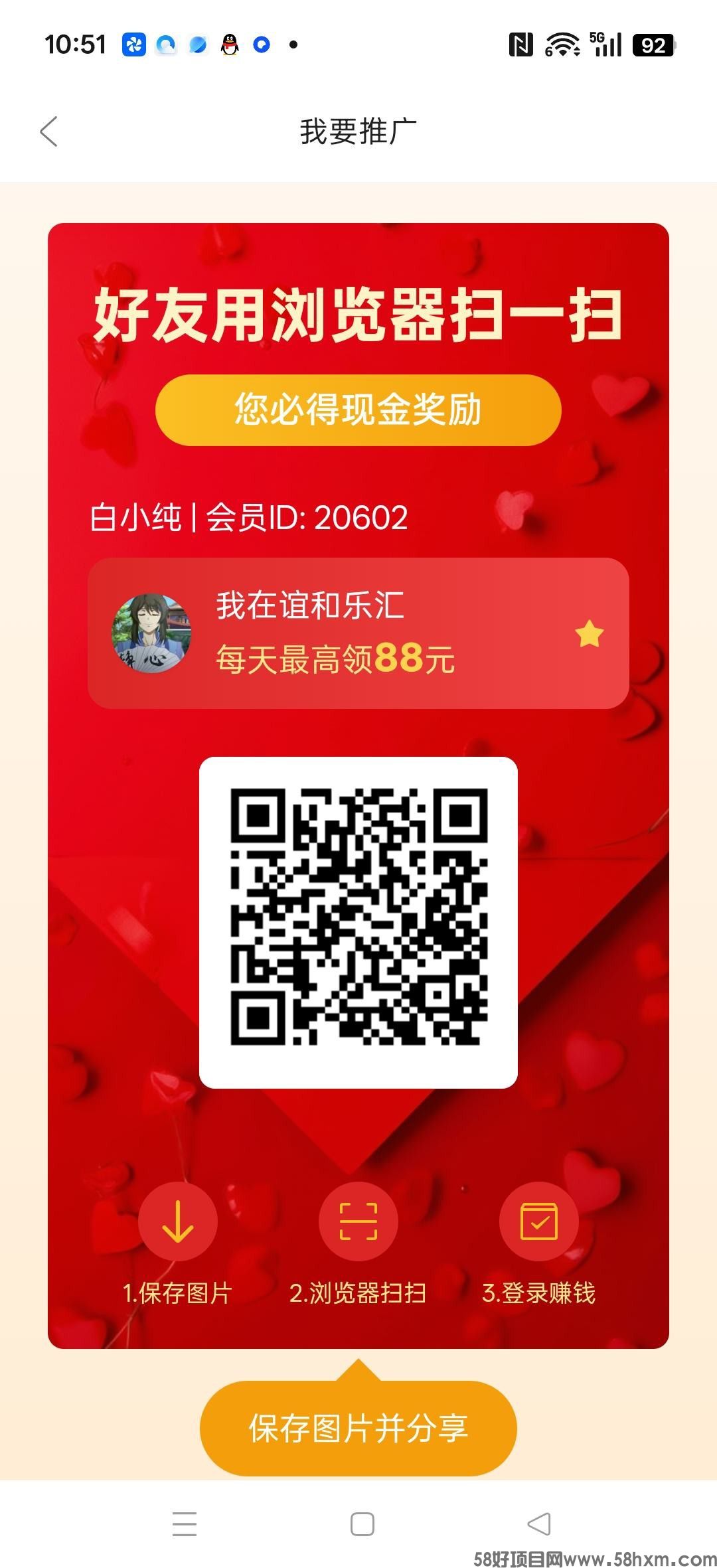Viewport: 717px width, 1568px height.
Task: Tap the recents button in navigation bar
Action: pos(184,1524)
